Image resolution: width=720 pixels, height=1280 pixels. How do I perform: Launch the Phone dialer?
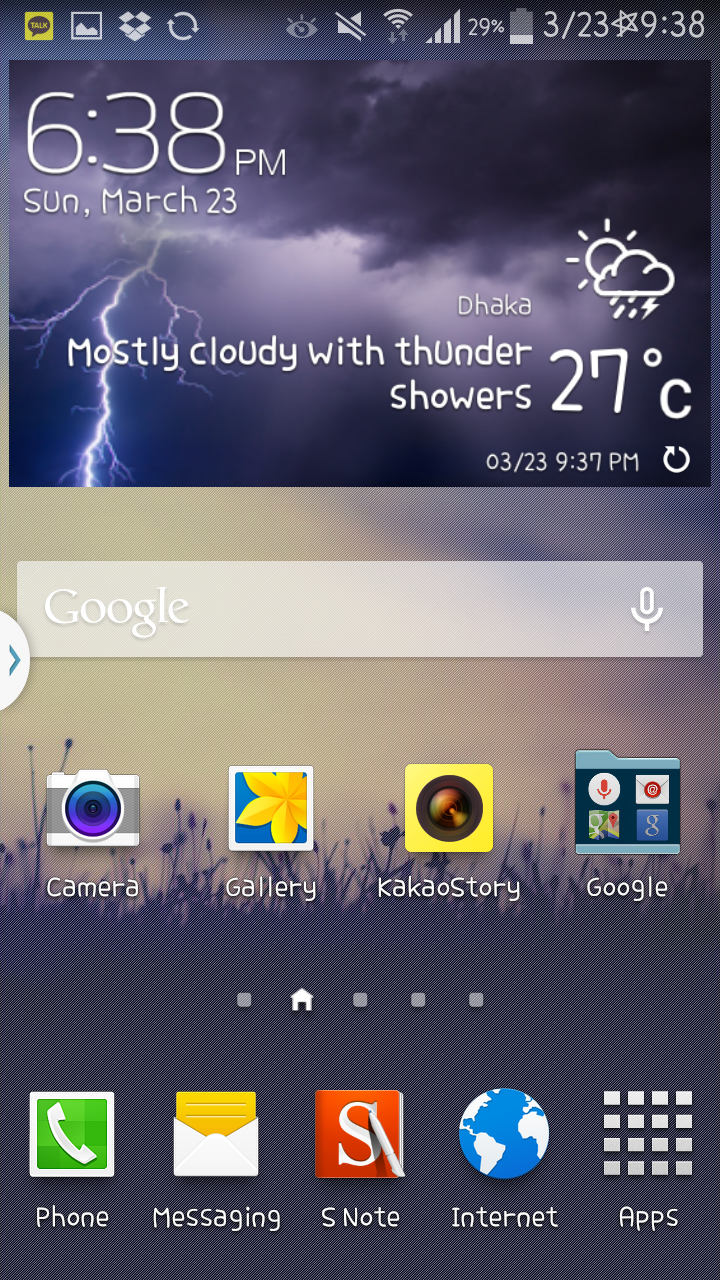point(72,1135)
